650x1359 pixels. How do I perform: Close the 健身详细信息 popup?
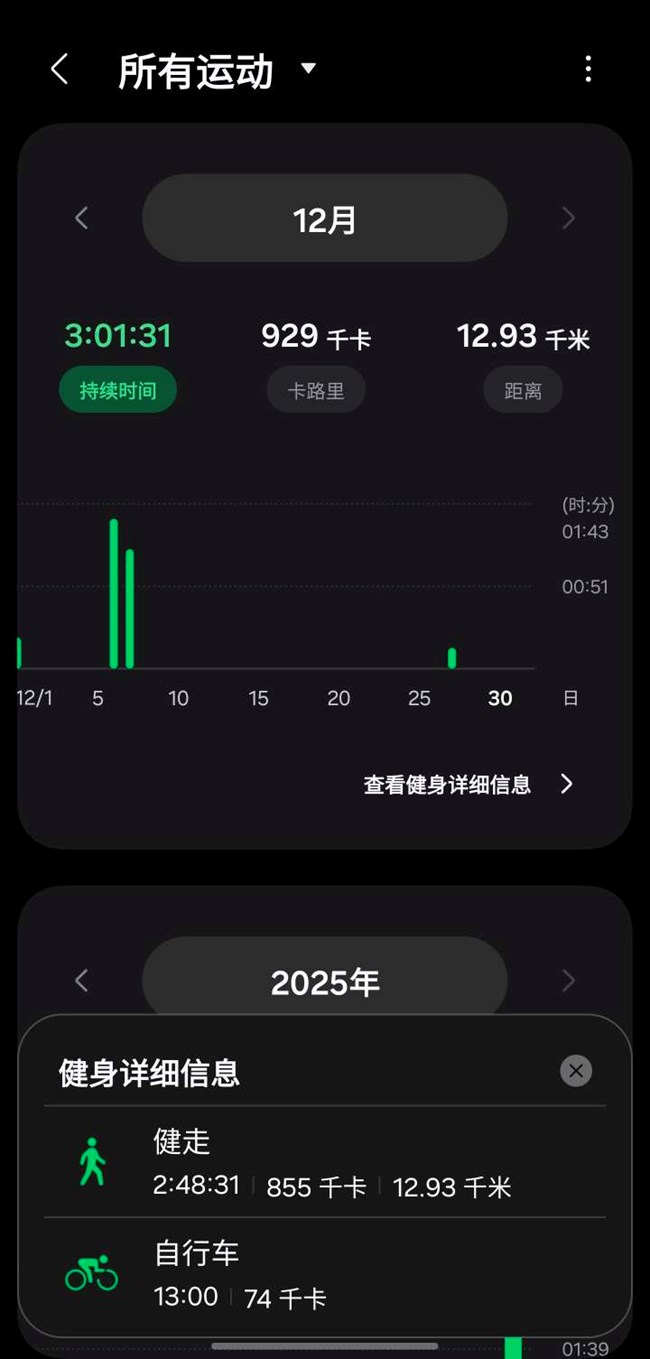point(576,1071)
